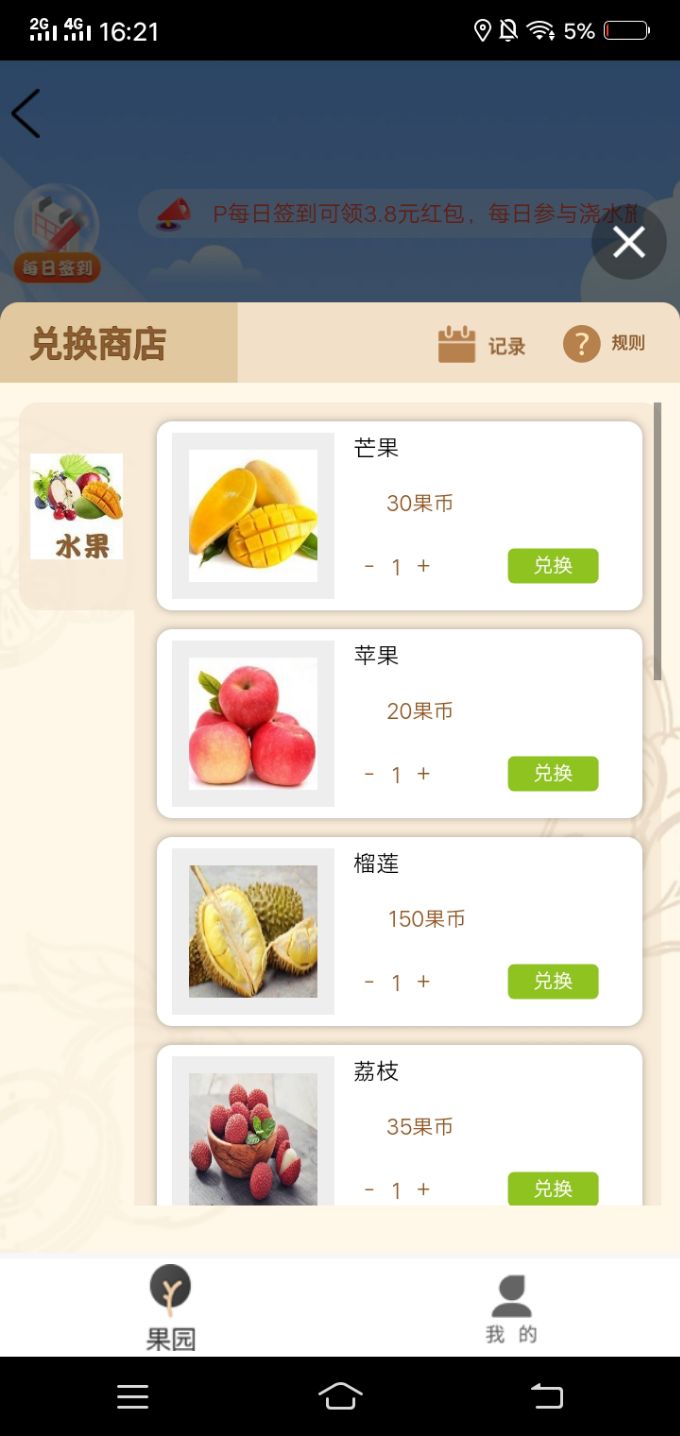Viewport: 680px width, 1436px height.
Task: Decrease 芒果 quantity with minus
Action: [x=369, y=566]
